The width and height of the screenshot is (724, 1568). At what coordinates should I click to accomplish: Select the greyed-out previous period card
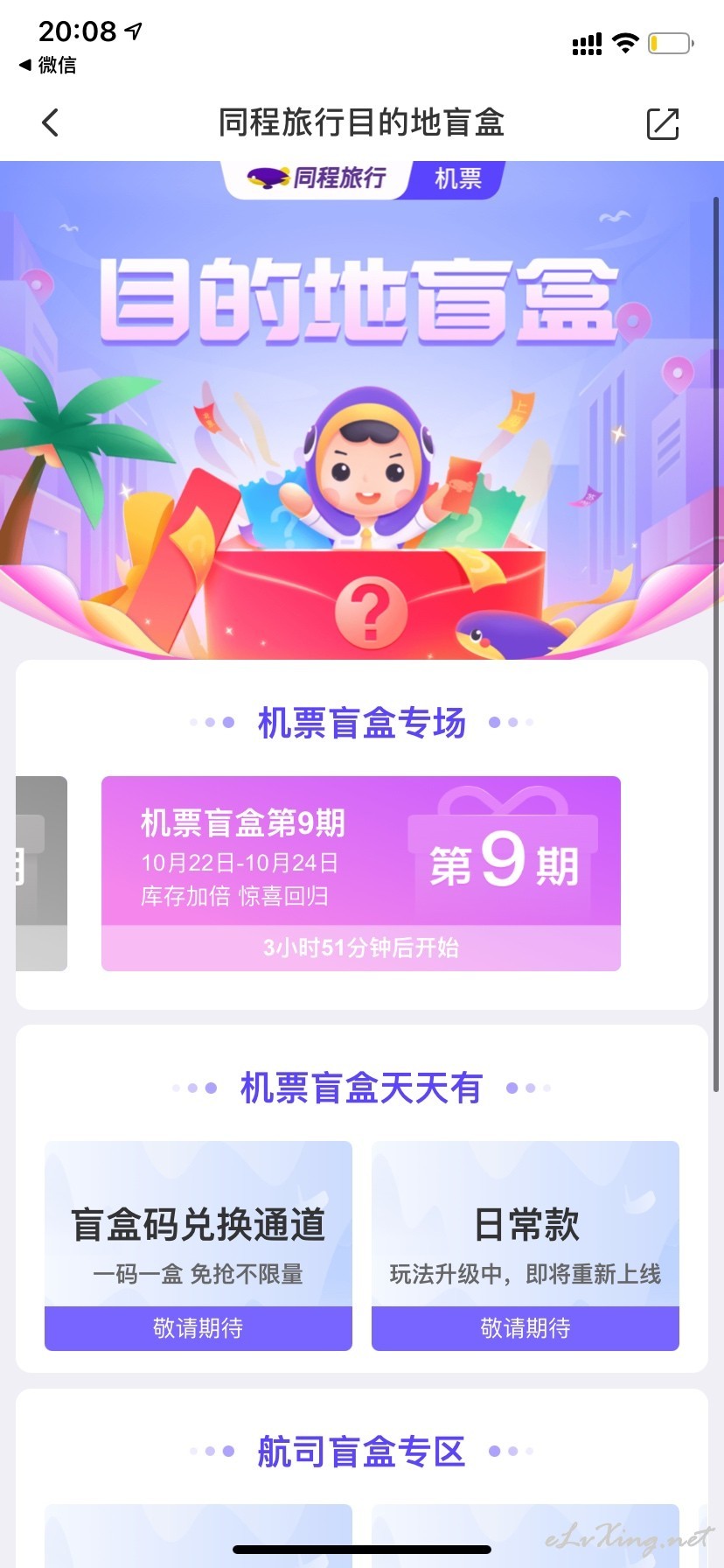[x=41, y=873]
